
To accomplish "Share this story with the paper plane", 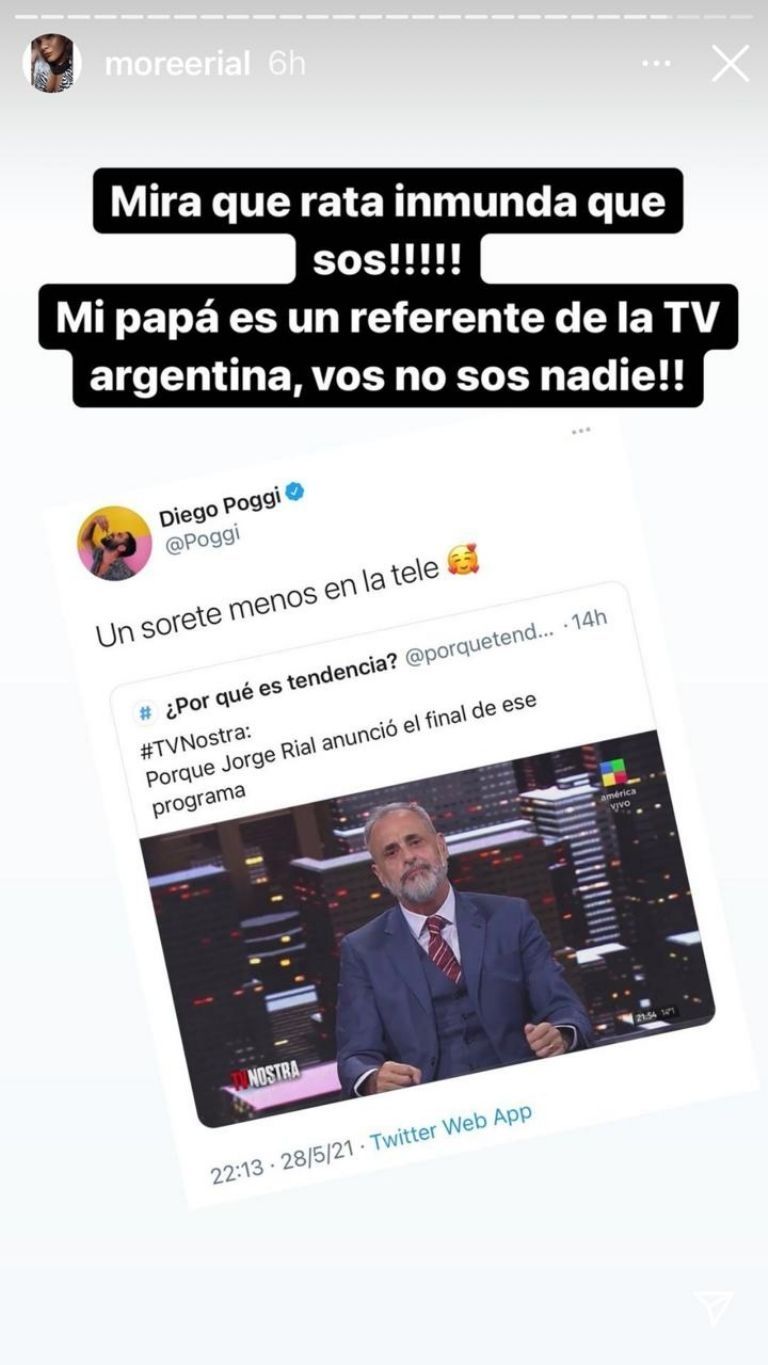I will click(x=713, y=1308).
